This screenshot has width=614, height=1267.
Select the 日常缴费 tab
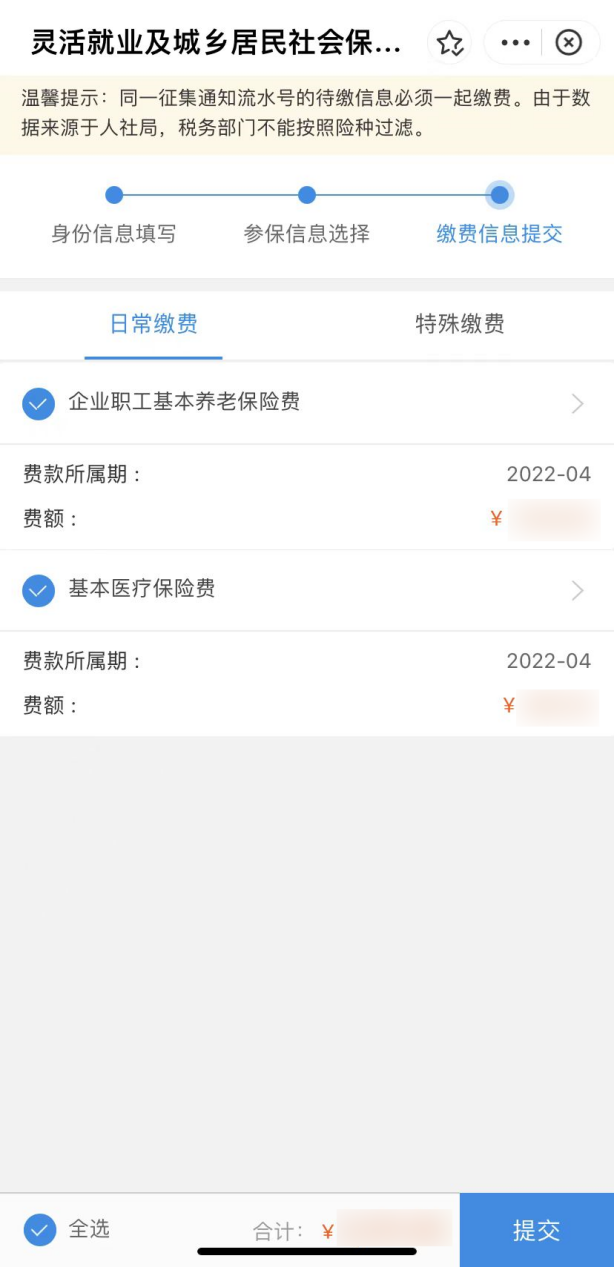pyautogui.click(x=153, y=324)
